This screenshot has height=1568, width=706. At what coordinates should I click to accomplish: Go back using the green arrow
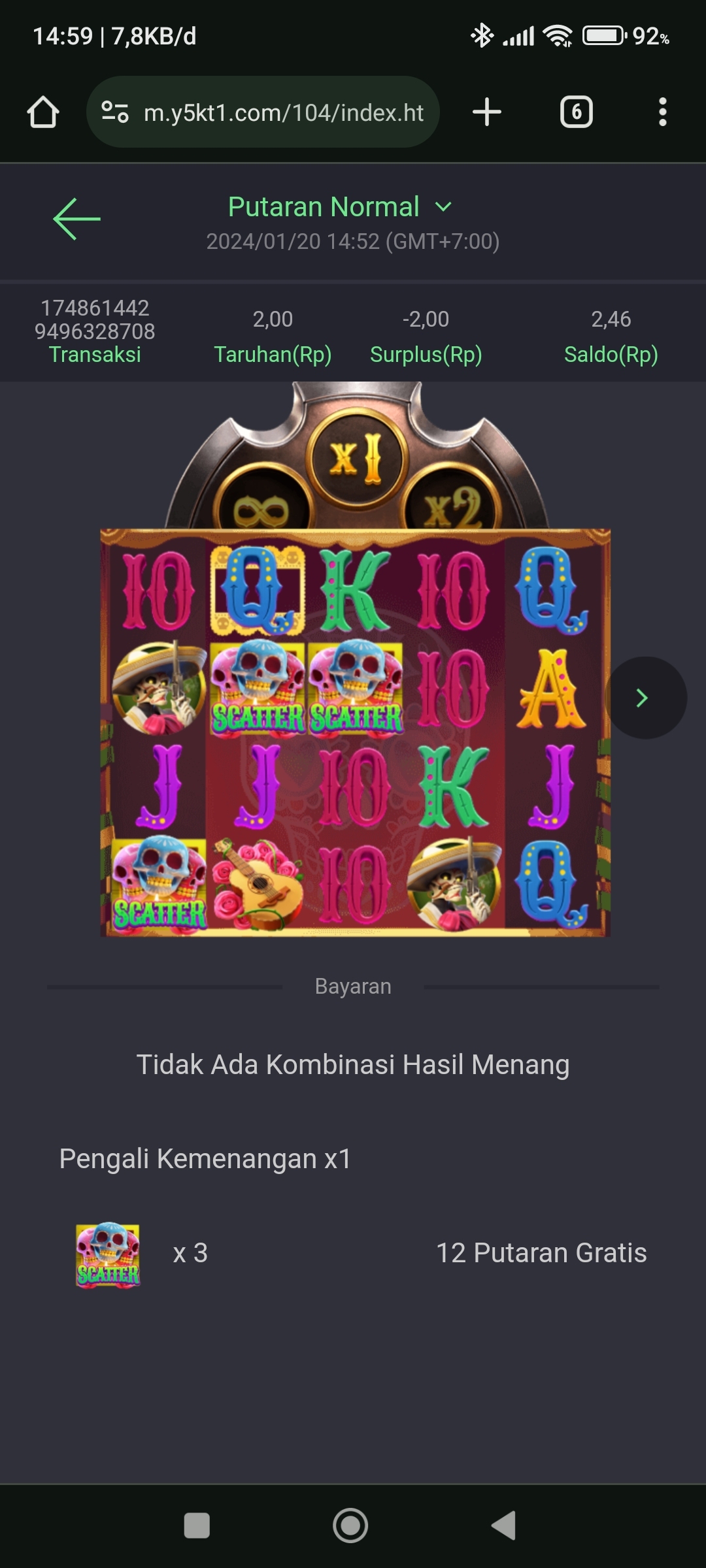coord(76,219)
